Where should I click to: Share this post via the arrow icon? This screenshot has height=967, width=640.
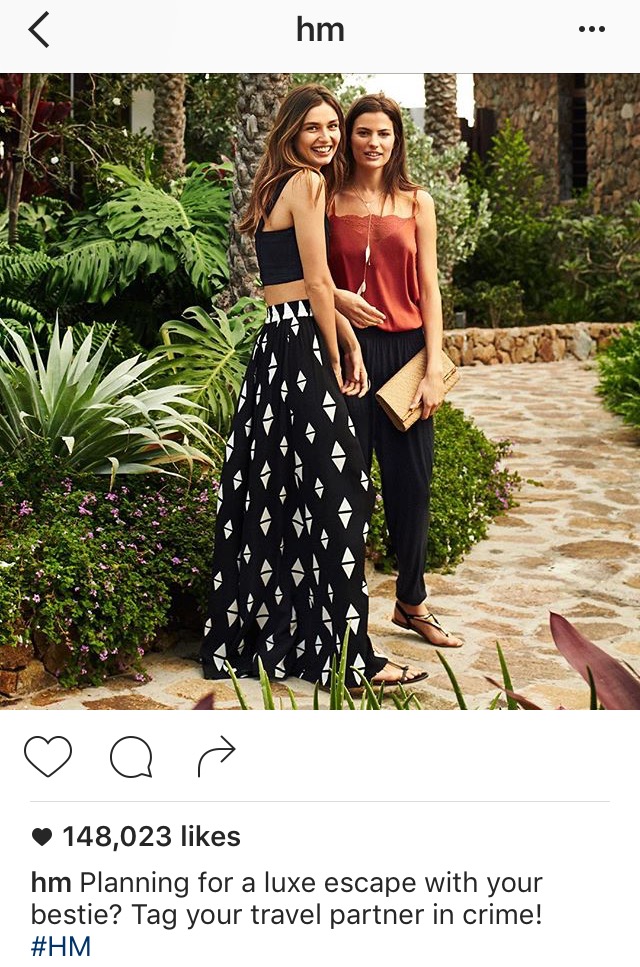[215, 757]
